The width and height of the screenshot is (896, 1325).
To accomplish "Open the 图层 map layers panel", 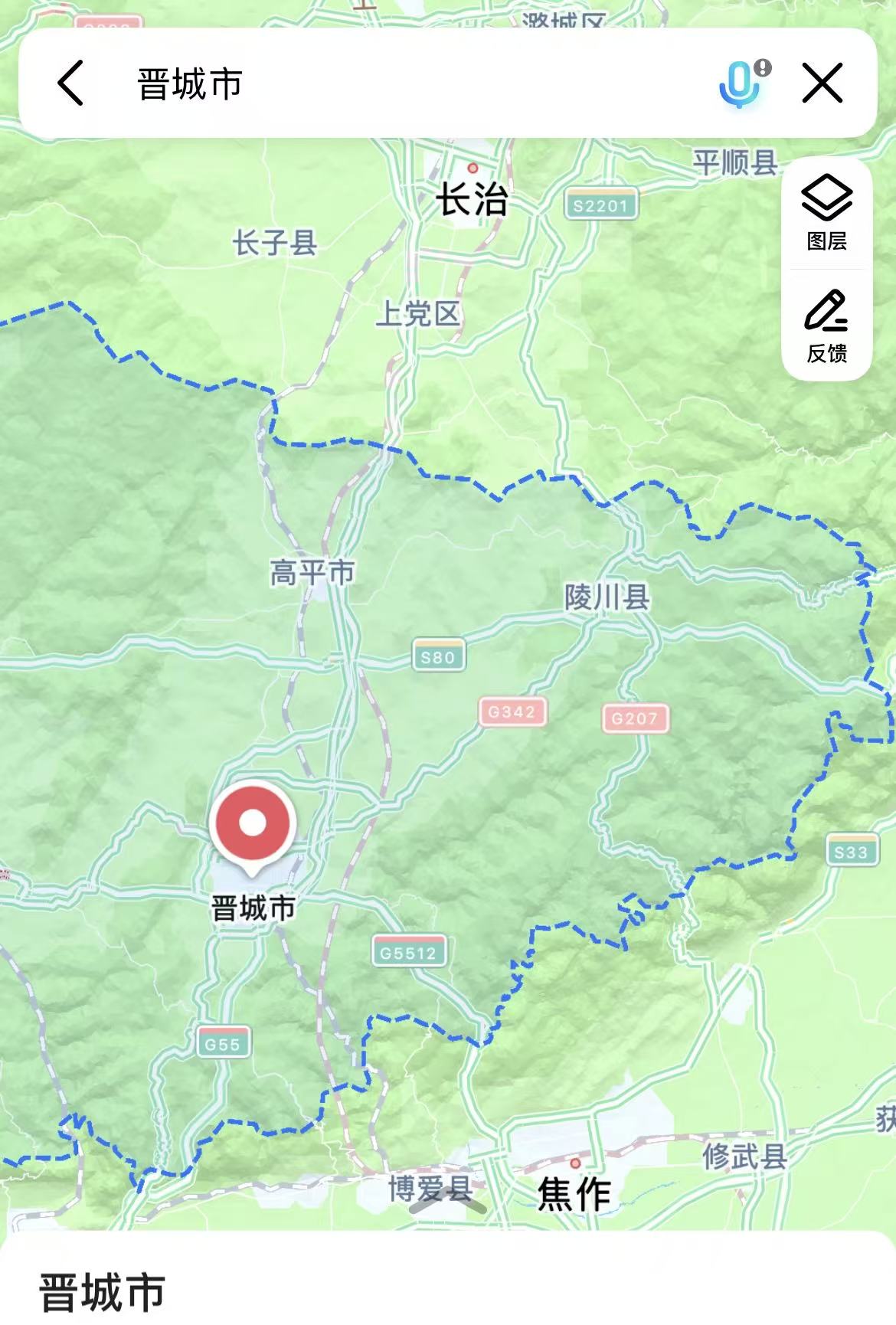I will click(826, 213).
